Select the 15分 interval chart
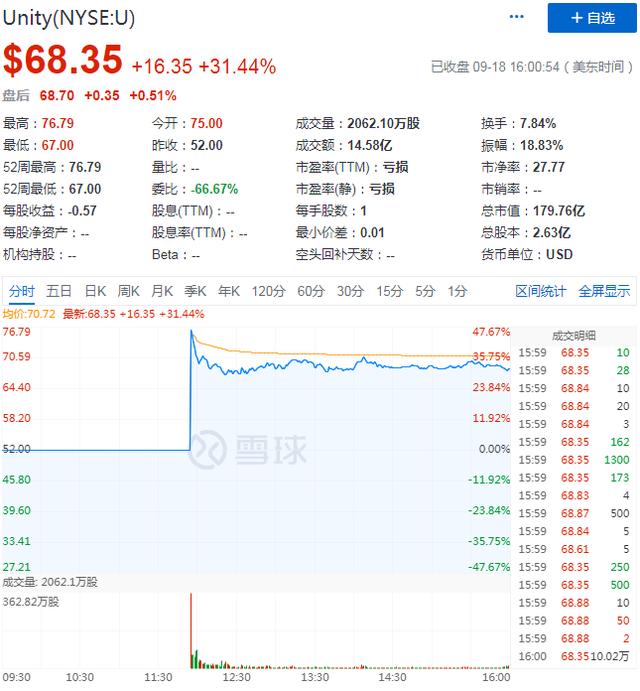Image resolution: width=640 pixels, height=691 pixels. point(389,291)
